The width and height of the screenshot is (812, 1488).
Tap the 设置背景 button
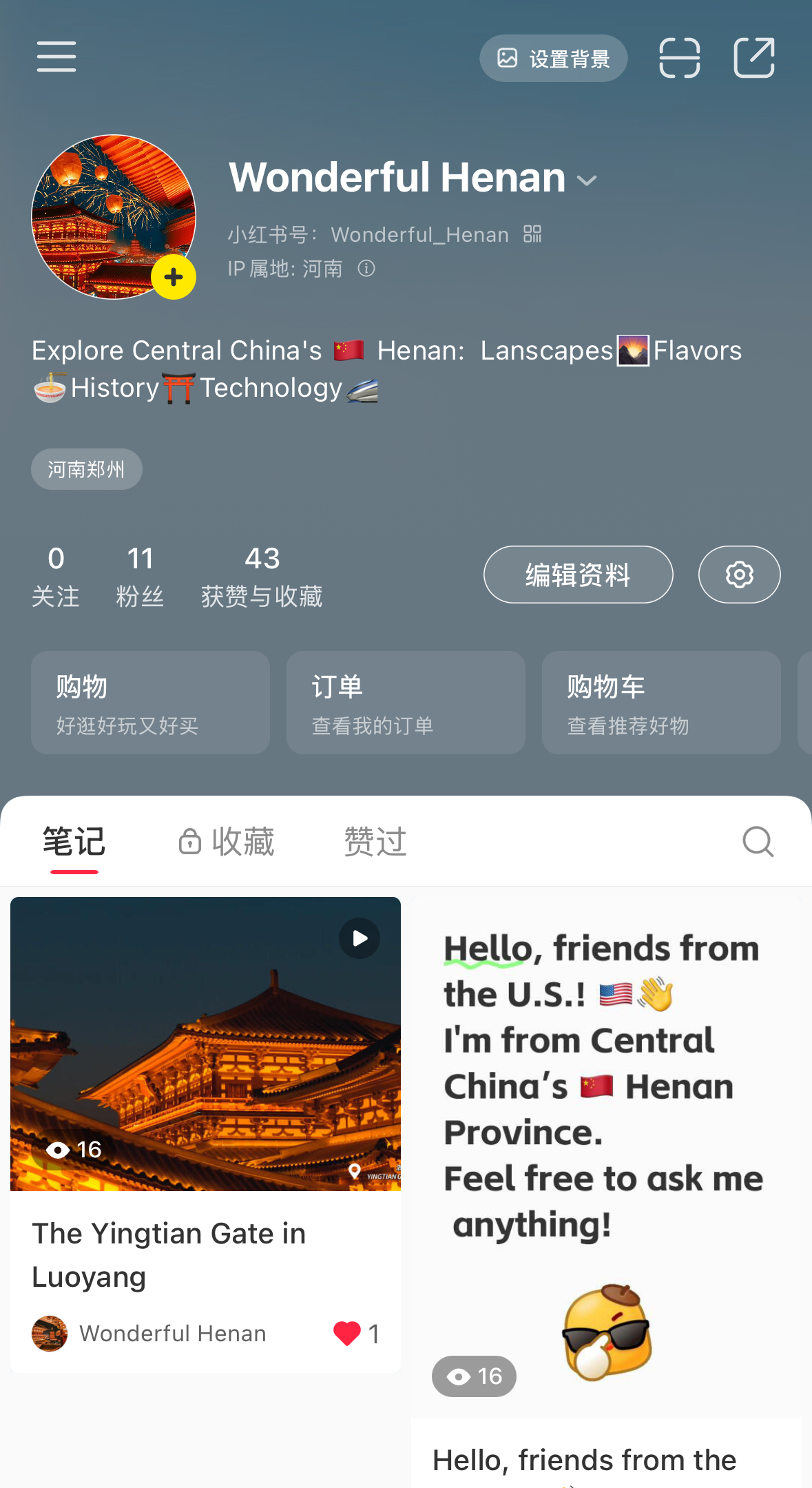[x=553, y=59]
